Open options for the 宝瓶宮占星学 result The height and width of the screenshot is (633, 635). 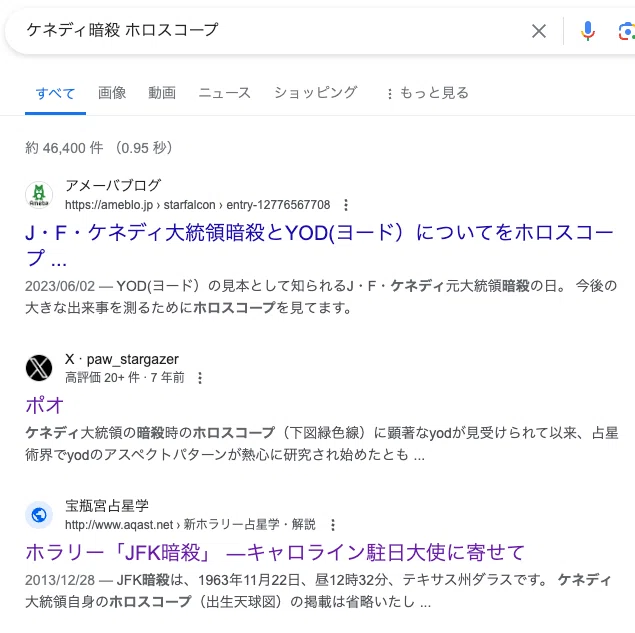point(332,525)
